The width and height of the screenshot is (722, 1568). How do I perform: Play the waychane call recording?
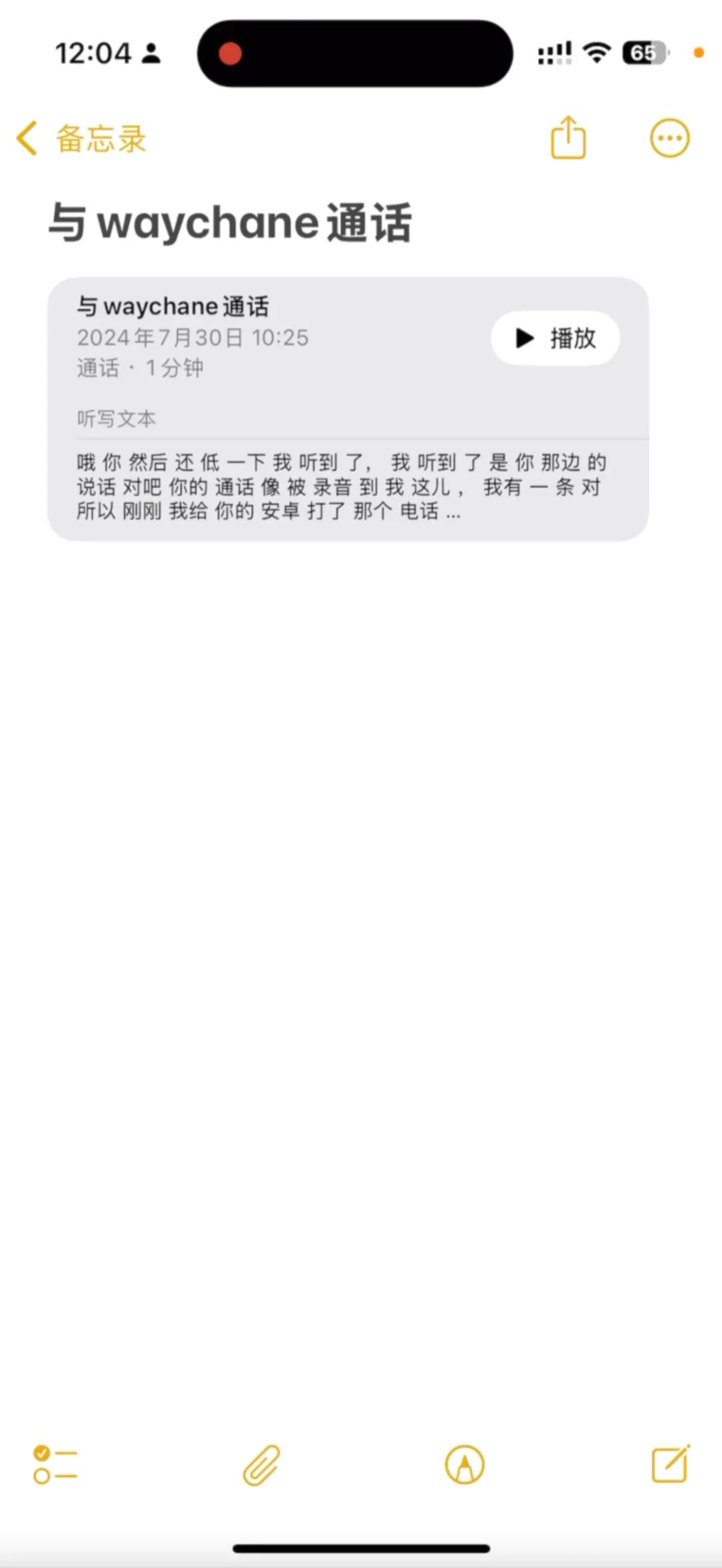tap(556, 338)
